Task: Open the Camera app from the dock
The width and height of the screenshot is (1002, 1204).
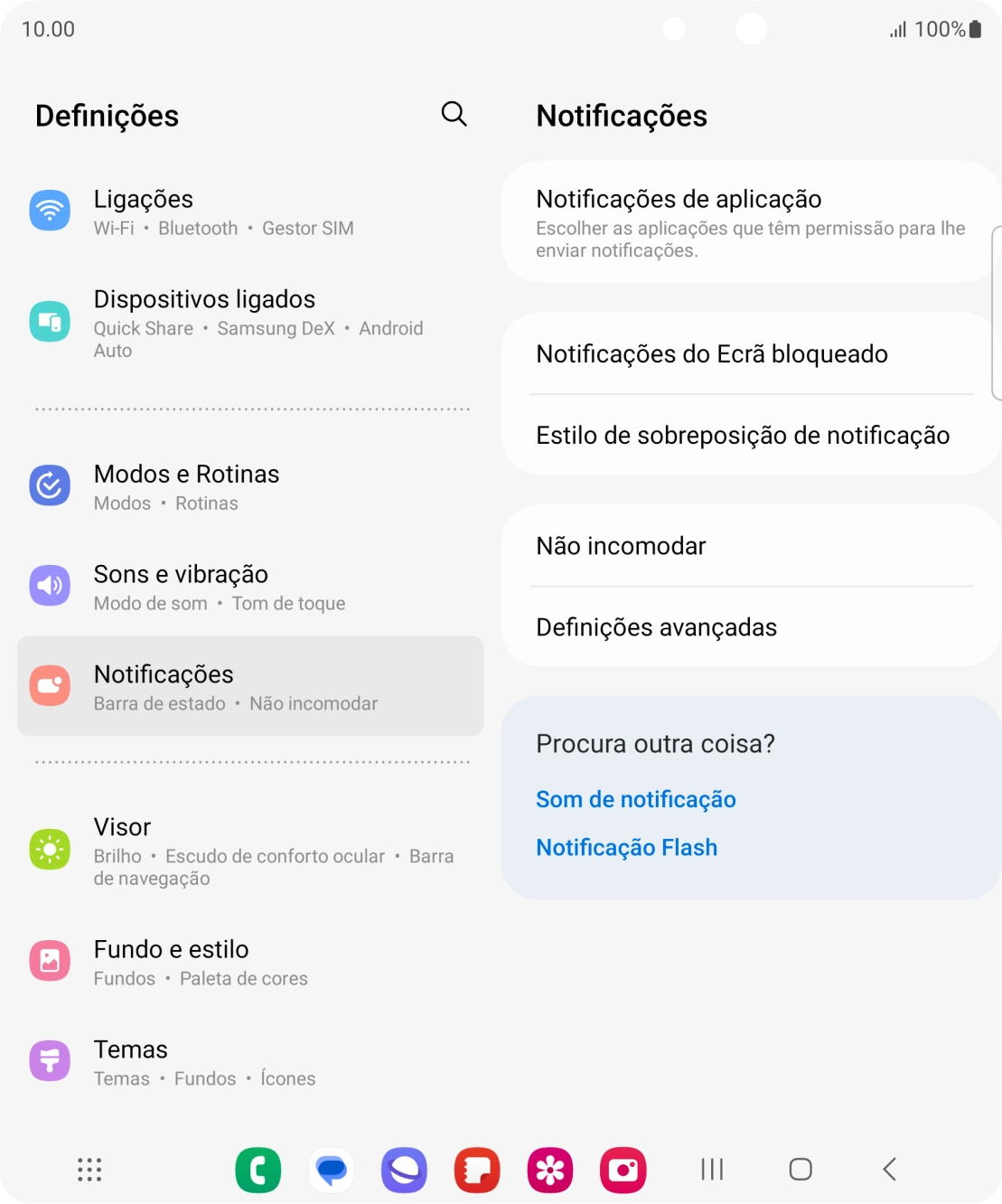Action: click(623, 1170)
